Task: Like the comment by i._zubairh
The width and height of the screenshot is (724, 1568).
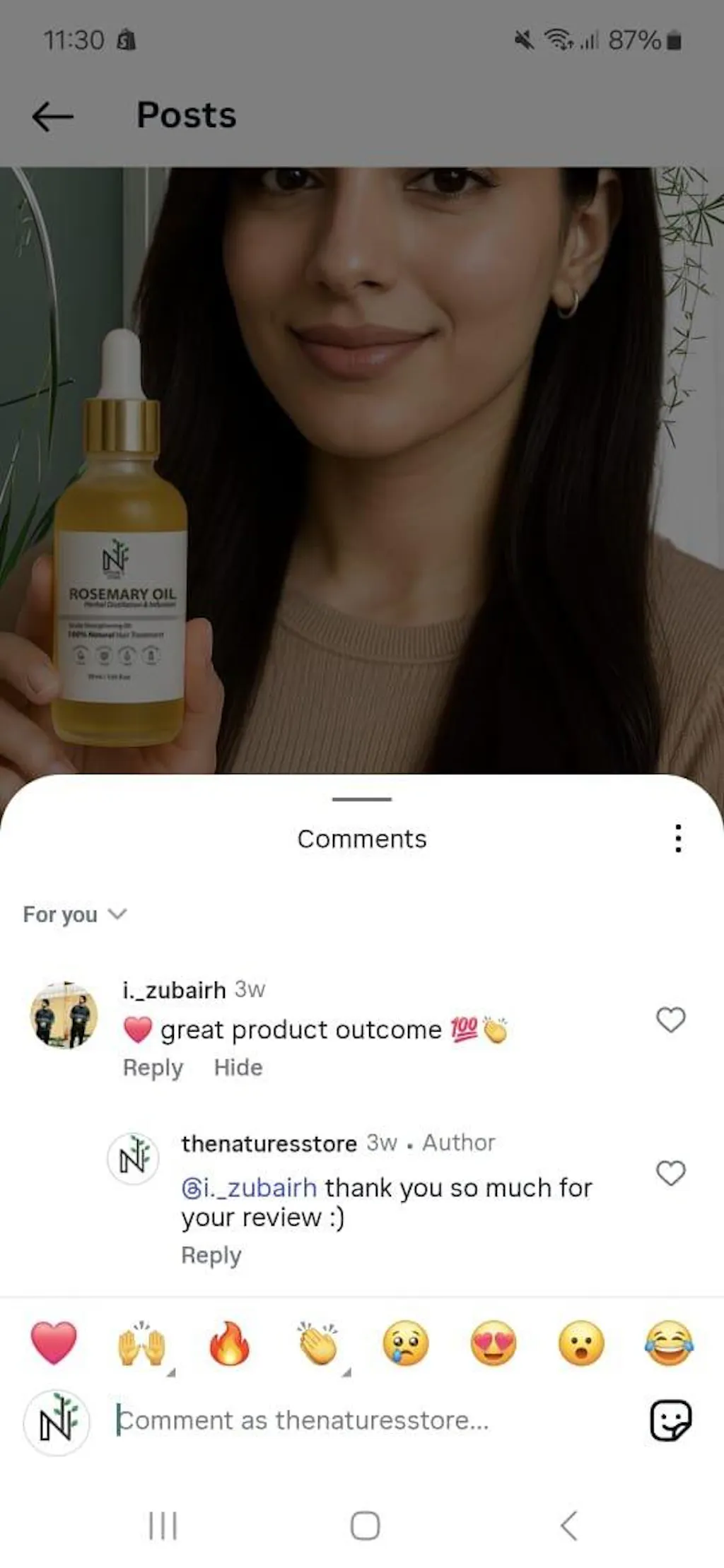Action: tap(670, 1020)
